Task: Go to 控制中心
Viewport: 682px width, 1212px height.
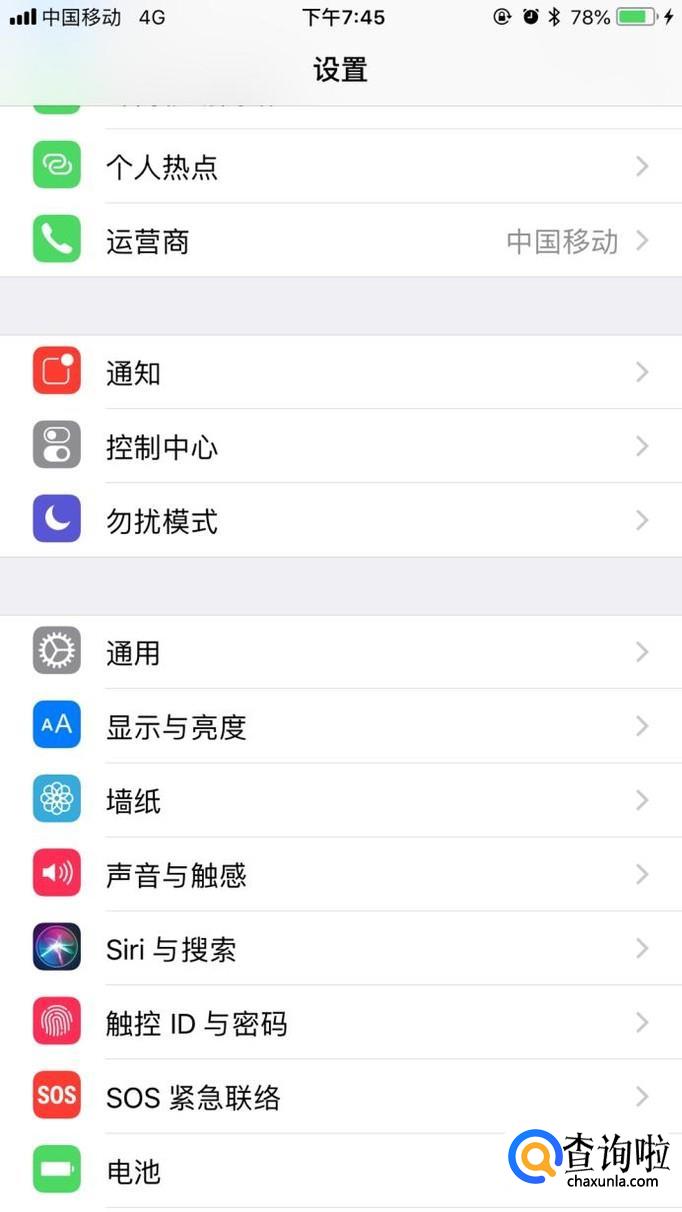Action: (340, 447)
